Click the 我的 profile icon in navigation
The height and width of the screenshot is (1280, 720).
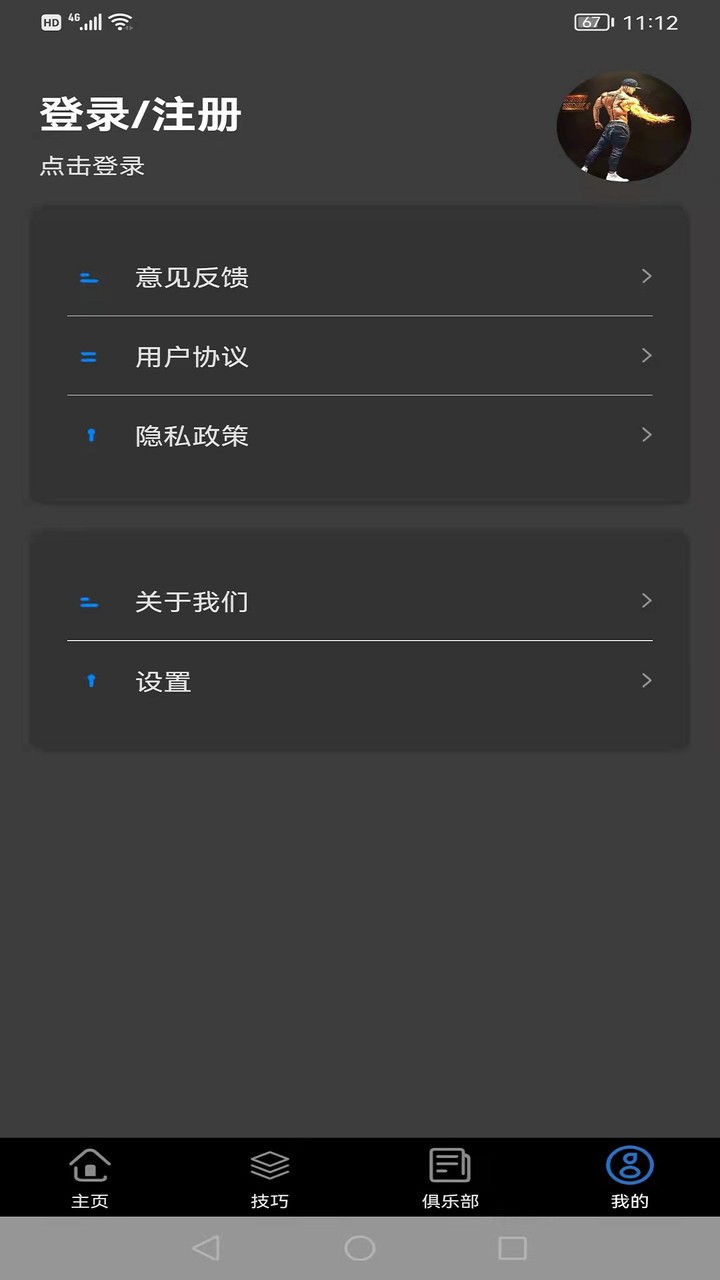629,1165
